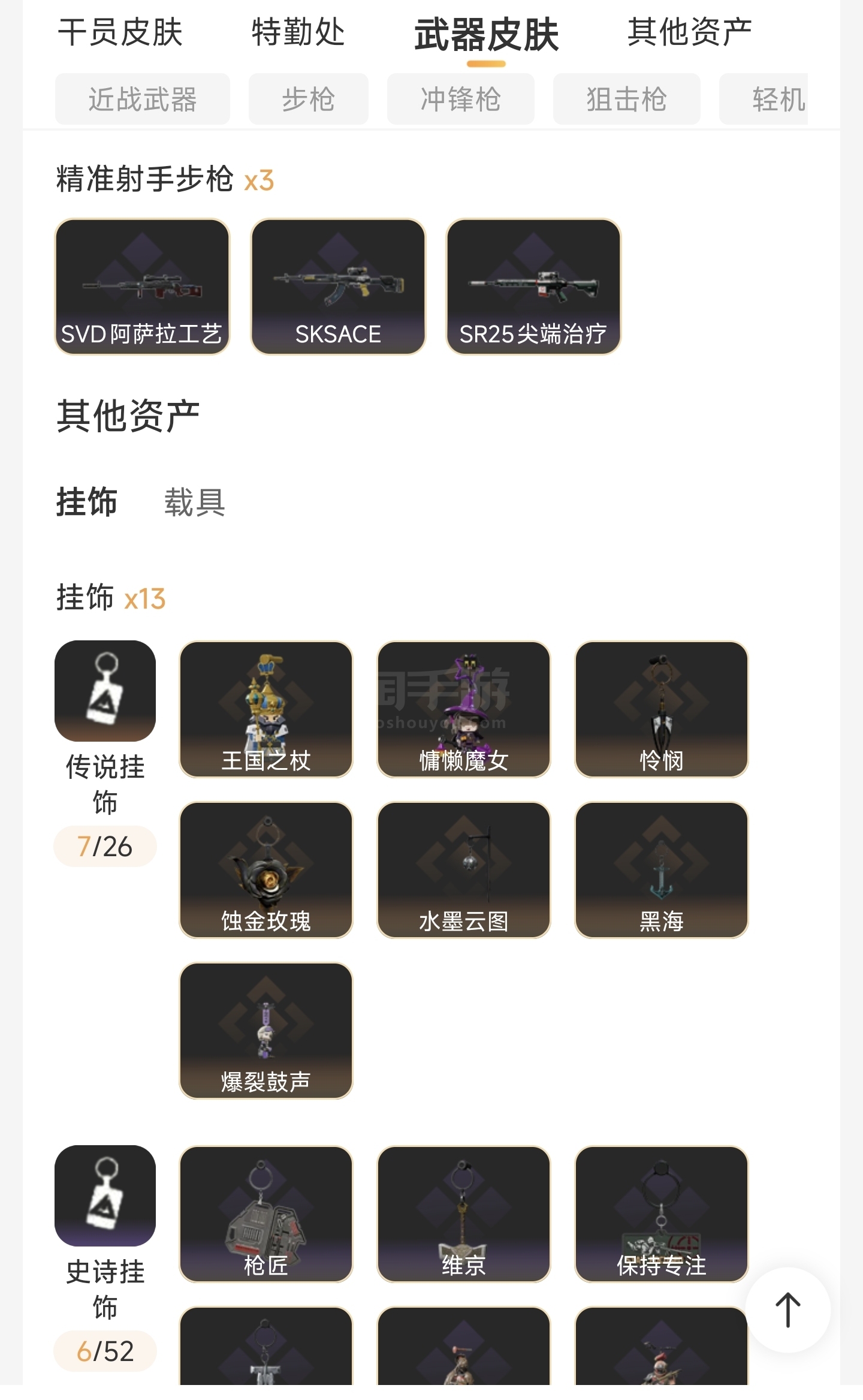Select the 步枪 weapon filter
This screenshot has height=1400, width=863.
[x=308, y=100]
